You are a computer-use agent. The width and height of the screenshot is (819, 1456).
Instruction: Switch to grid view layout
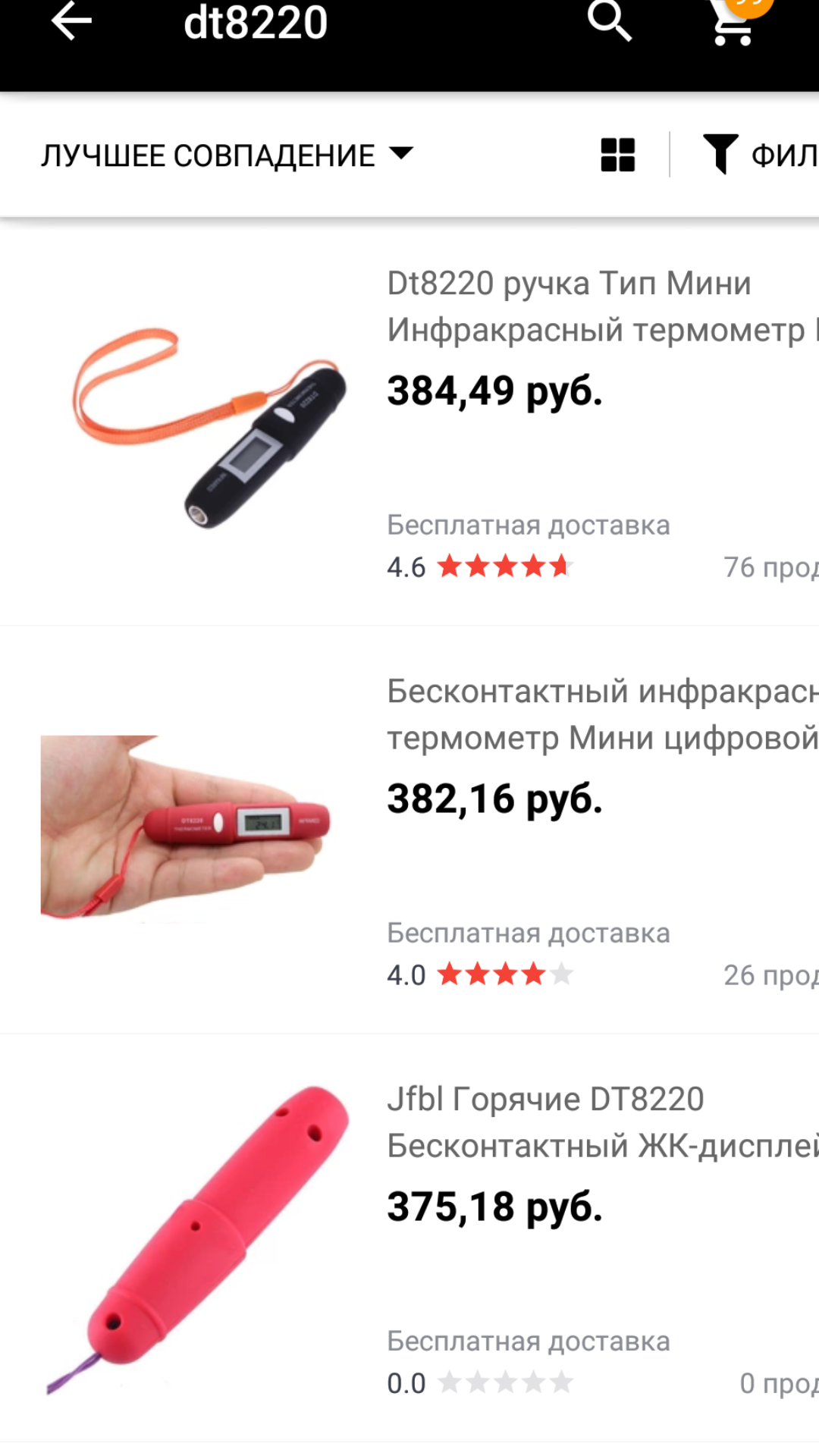[x=617, y=155]
